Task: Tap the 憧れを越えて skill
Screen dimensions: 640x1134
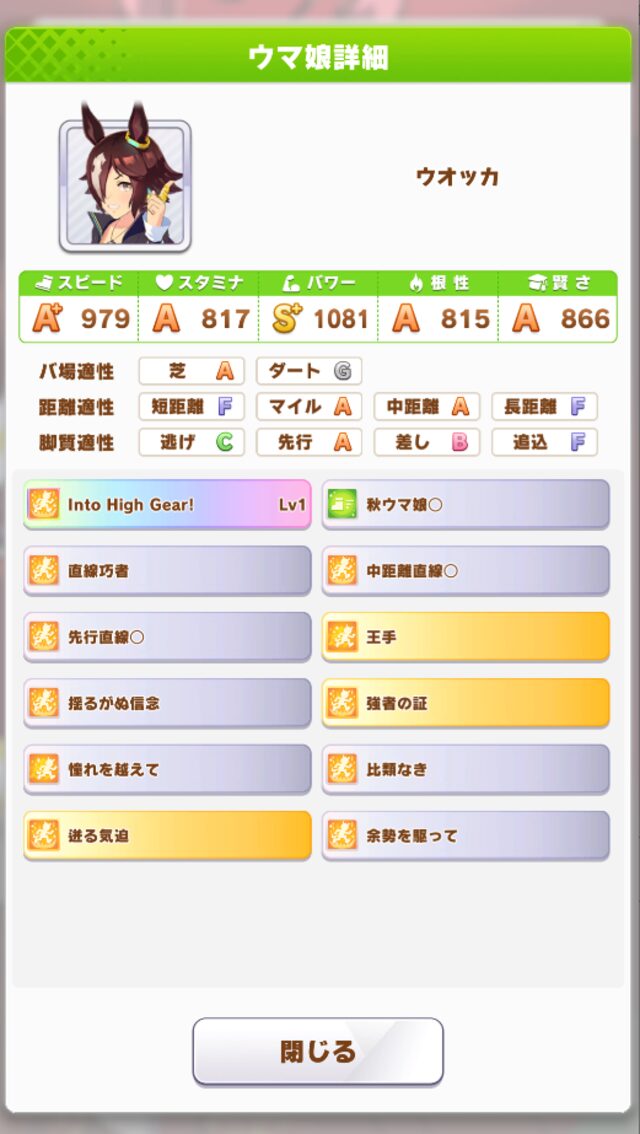Action: pos(167,770)
